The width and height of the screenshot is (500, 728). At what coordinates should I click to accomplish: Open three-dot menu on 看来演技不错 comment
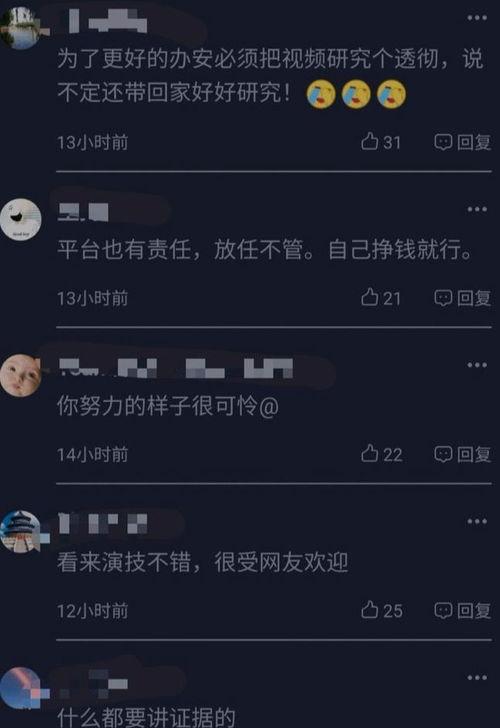click(x=477, y=521)
